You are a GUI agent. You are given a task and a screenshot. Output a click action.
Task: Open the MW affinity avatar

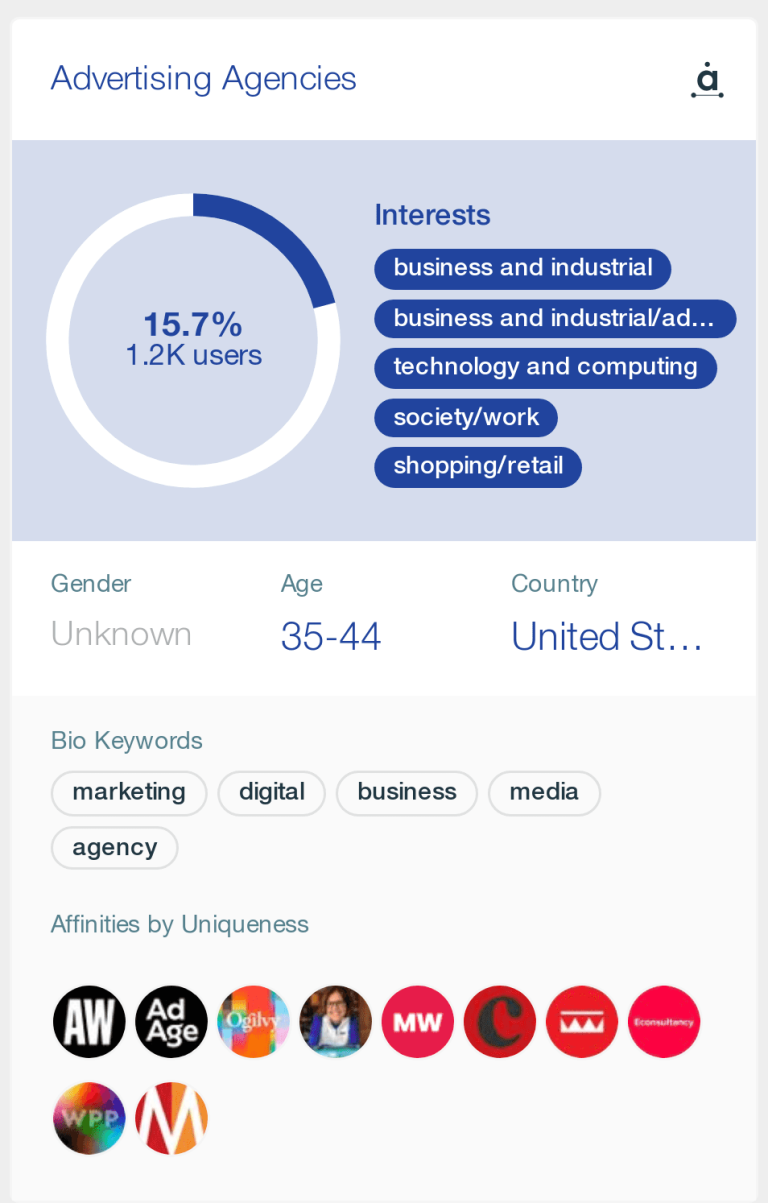coord(417,1022)
